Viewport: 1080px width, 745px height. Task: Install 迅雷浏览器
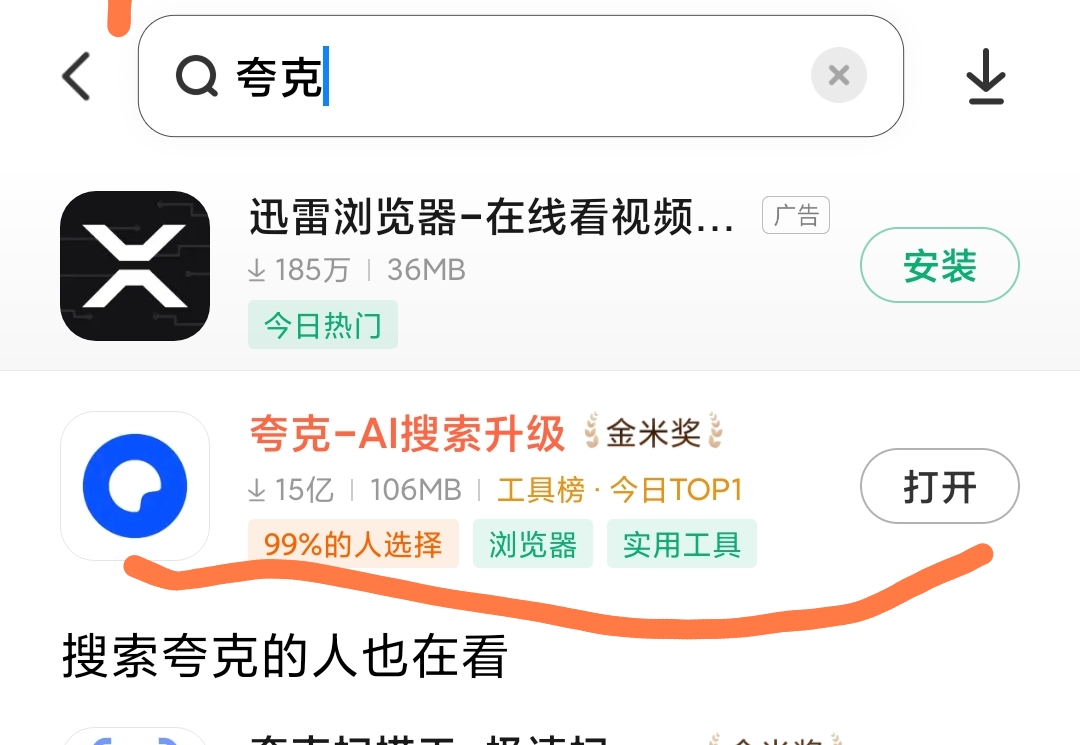pos(939,266)
